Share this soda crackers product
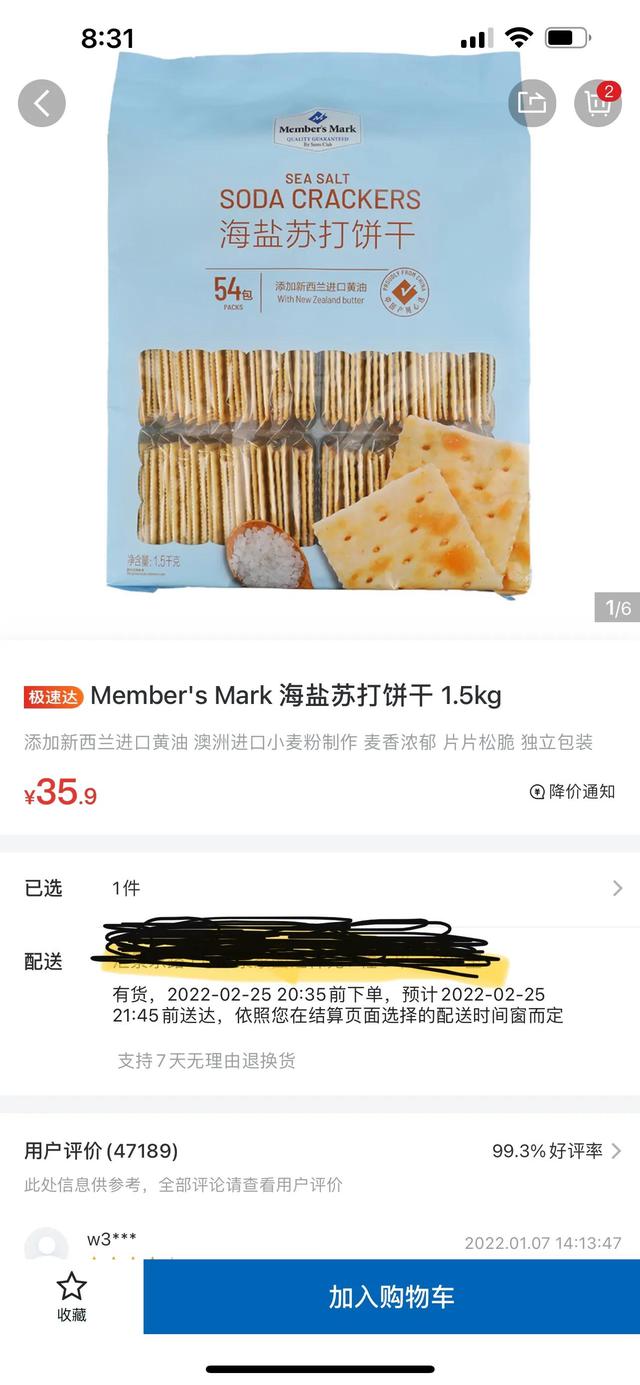 point(532,102)
